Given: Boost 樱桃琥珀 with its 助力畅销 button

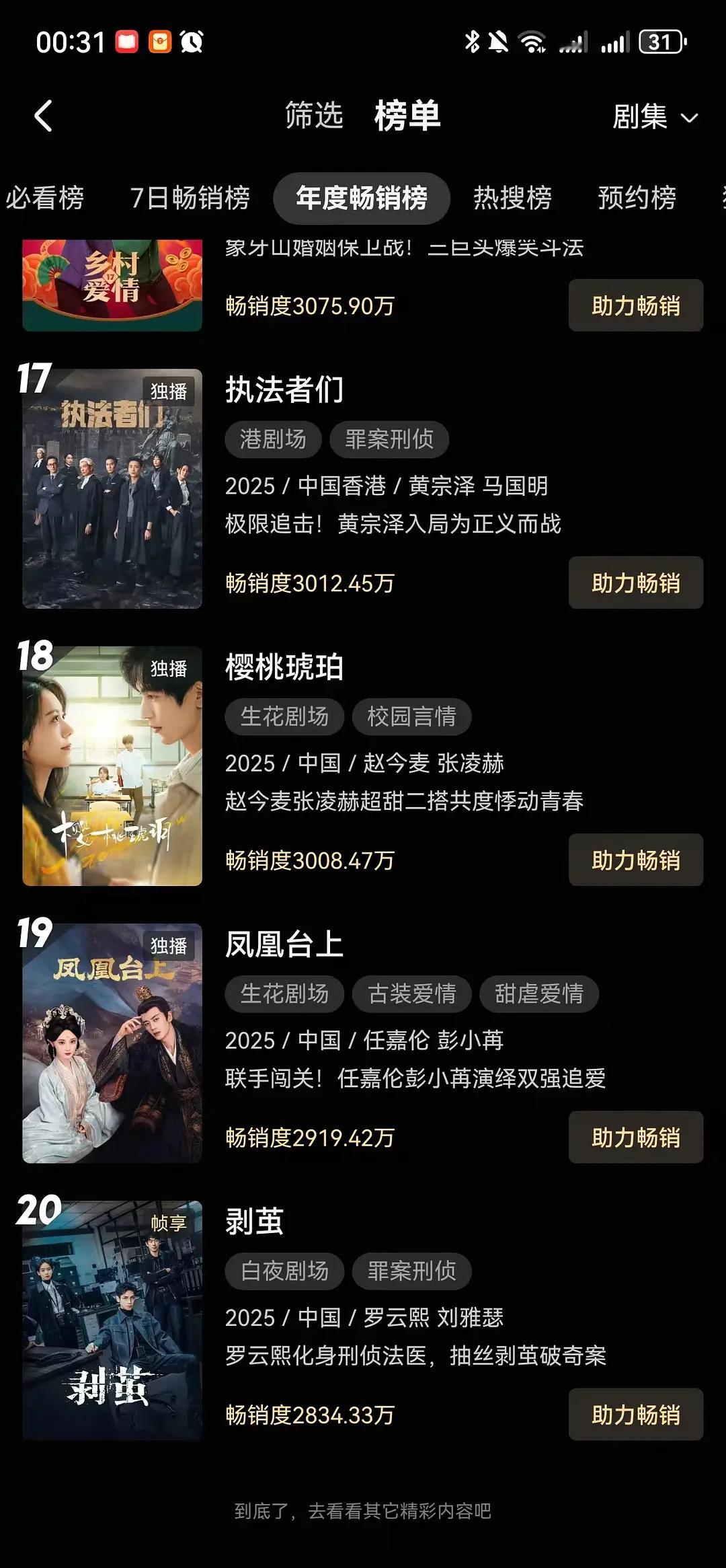Looking at the screenshot, I should tap(635, 860).
